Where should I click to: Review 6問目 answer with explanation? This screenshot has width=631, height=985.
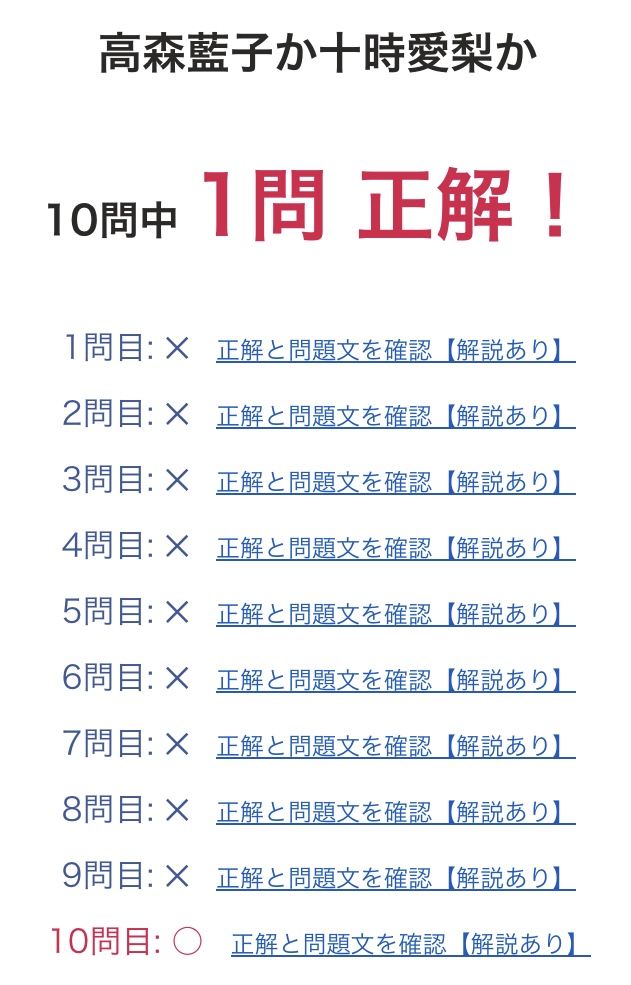coord(396,680)
